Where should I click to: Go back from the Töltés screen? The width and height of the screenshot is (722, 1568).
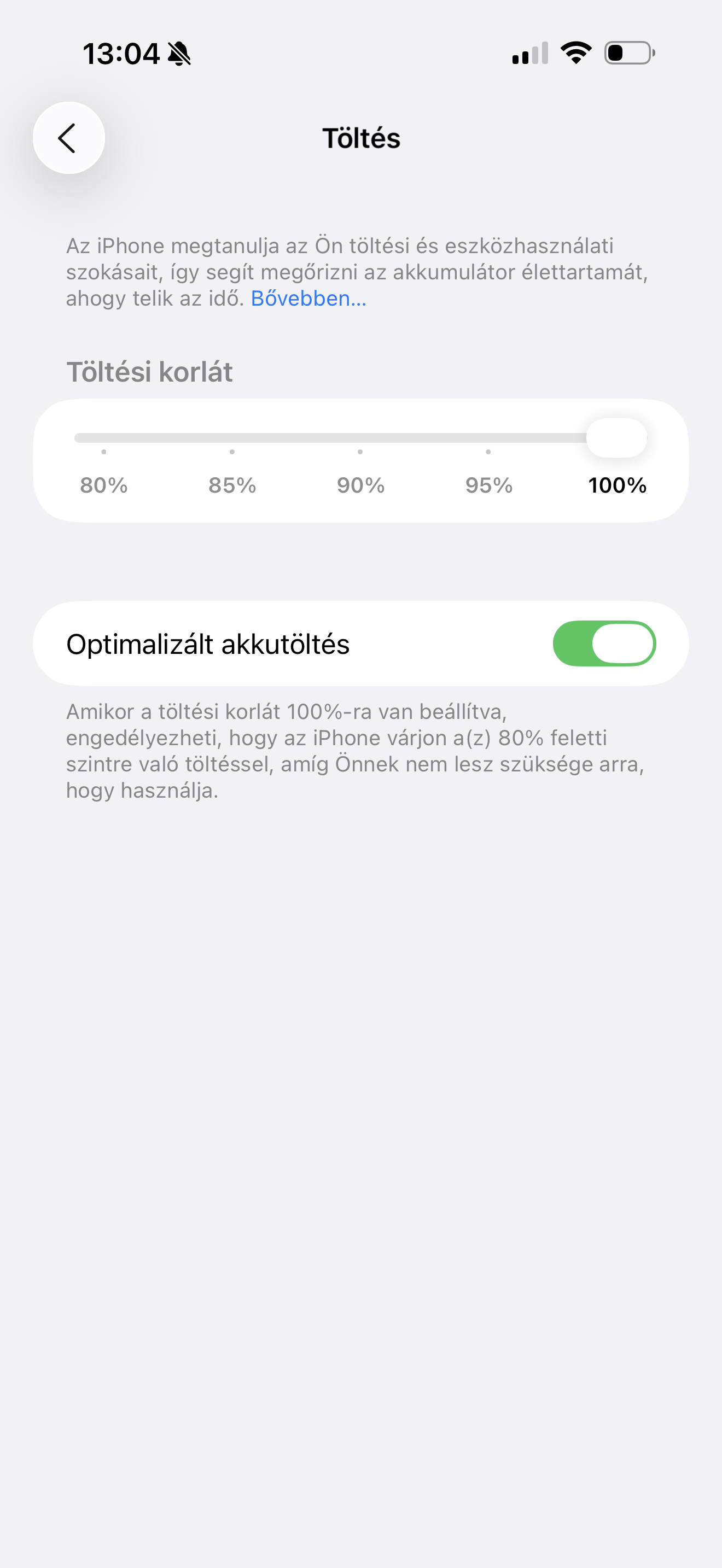[68, 138]
